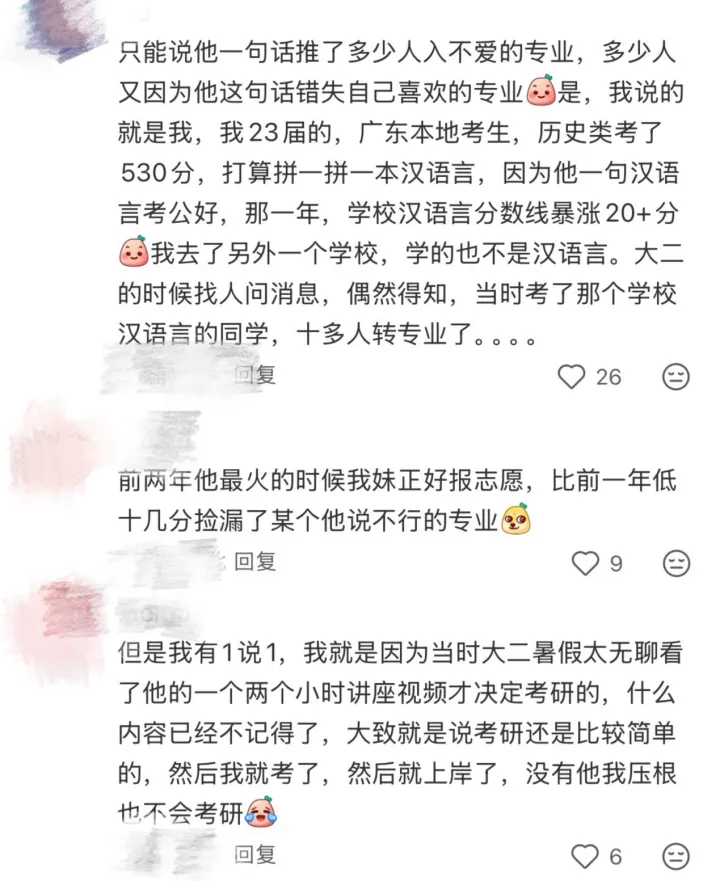The width and height of the screenshot is (720, 881).
Task: Tap the dislike face on the 26-like comment
Action: (677, 377)
